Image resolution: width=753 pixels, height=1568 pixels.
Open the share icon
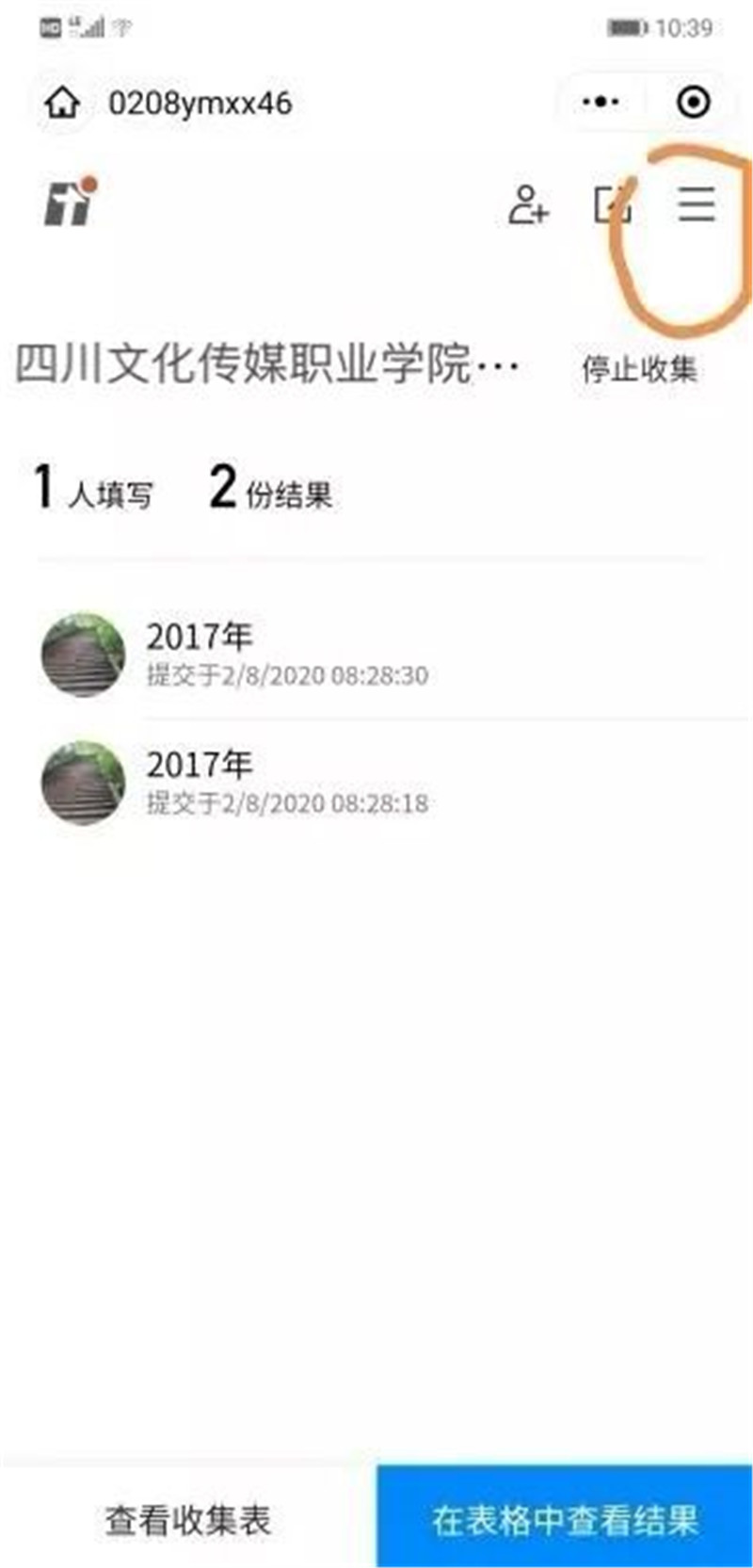pyautogui.click(x=613, y=203)
